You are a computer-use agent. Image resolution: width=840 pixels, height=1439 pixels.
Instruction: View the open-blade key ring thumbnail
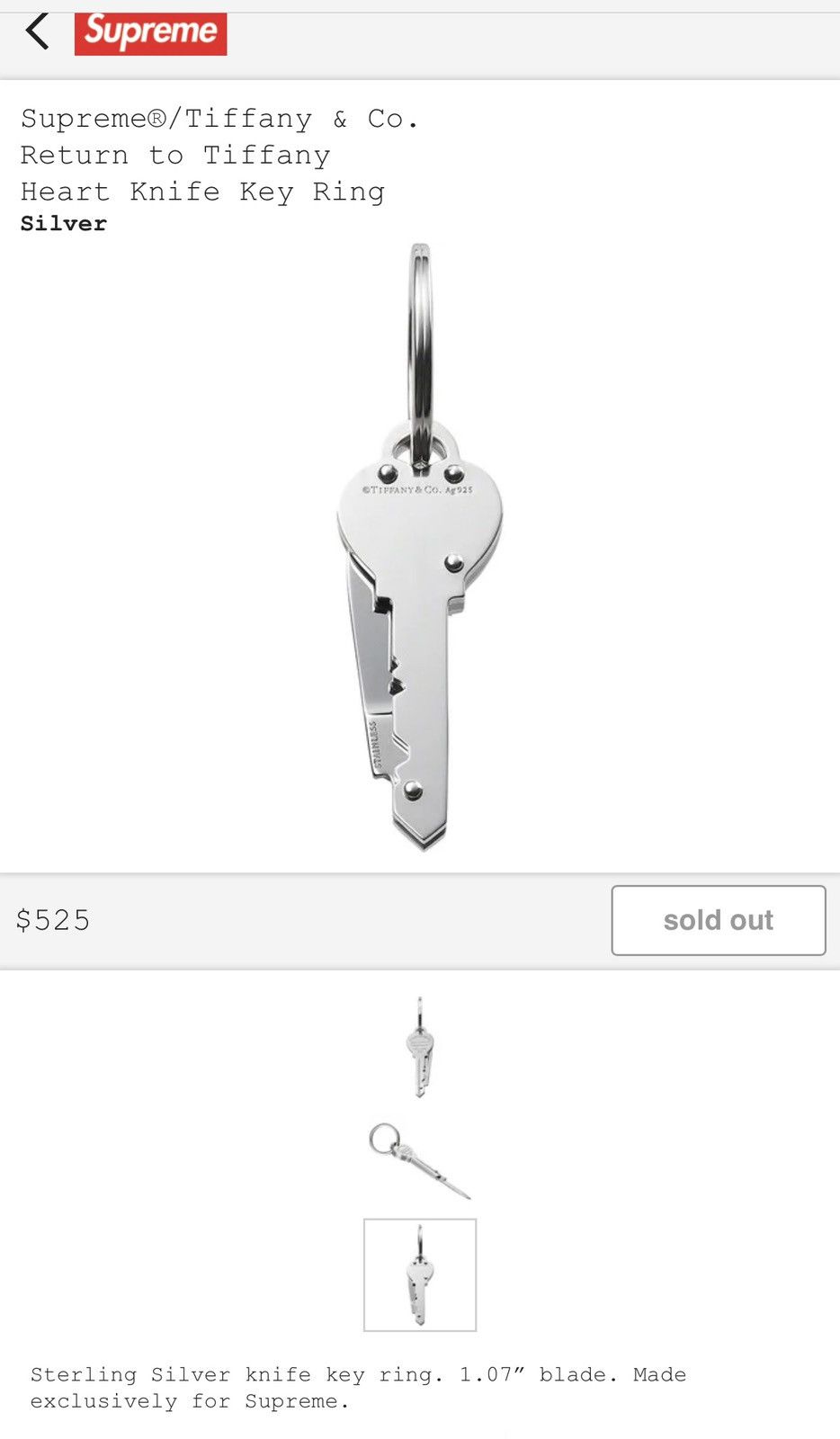point(420,1160)
